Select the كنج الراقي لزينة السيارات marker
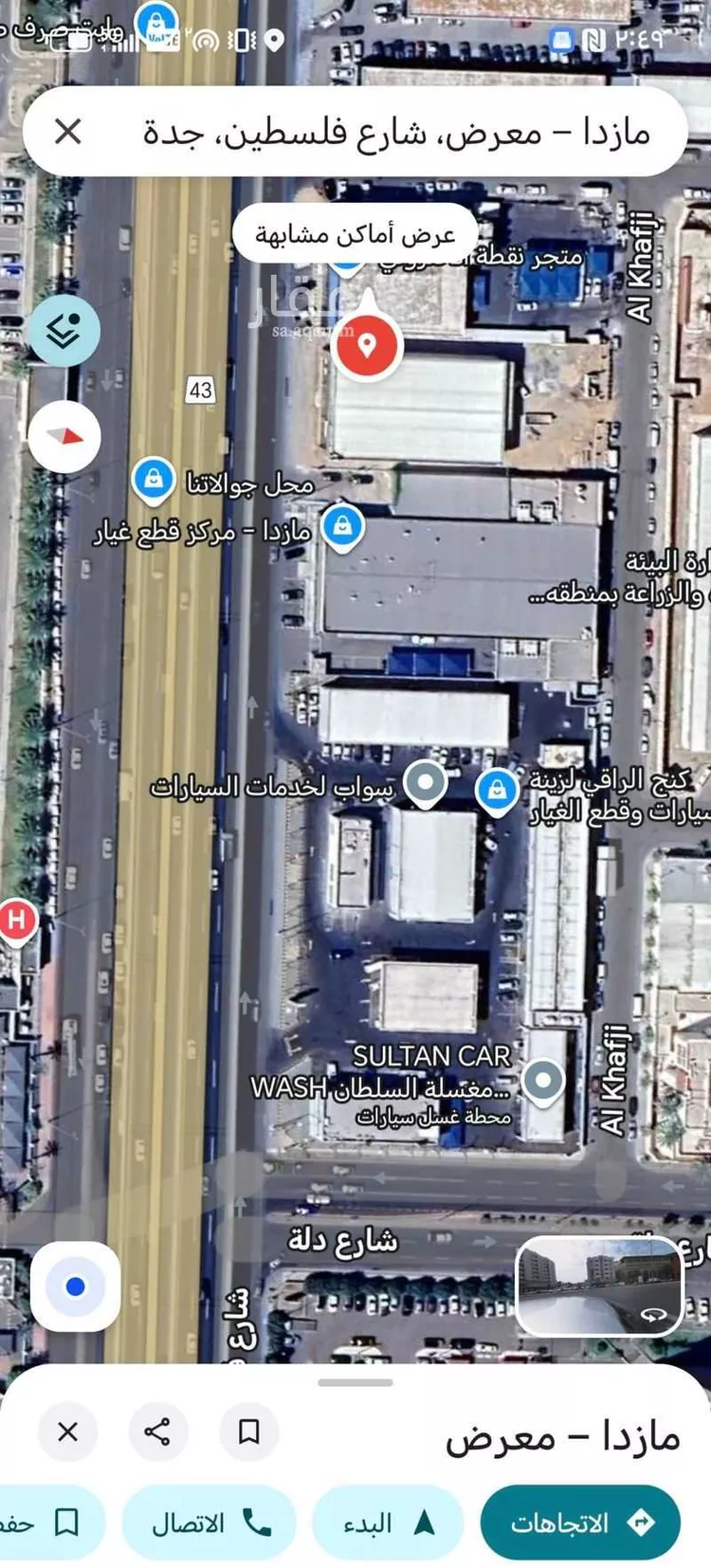The image size is (711, 1568). tap(497, 789)
